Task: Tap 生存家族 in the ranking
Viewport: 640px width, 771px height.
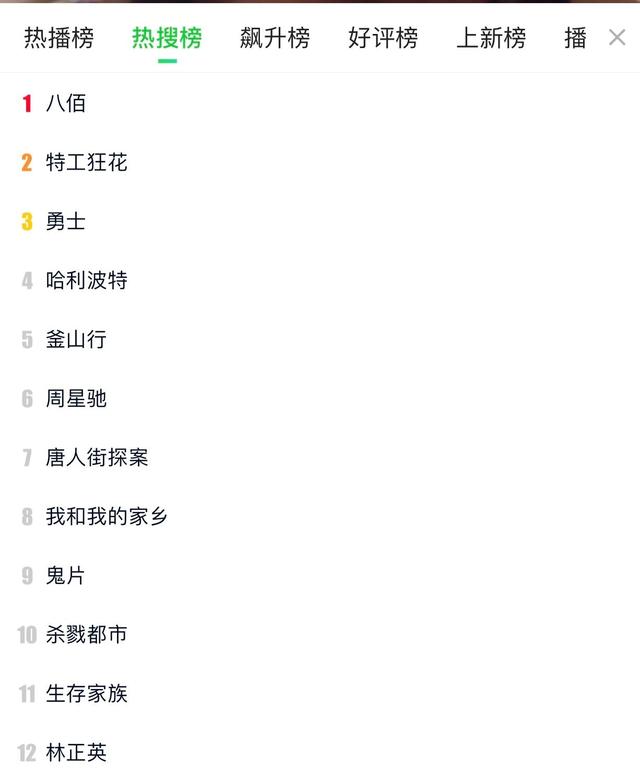Action: point(87,693)
